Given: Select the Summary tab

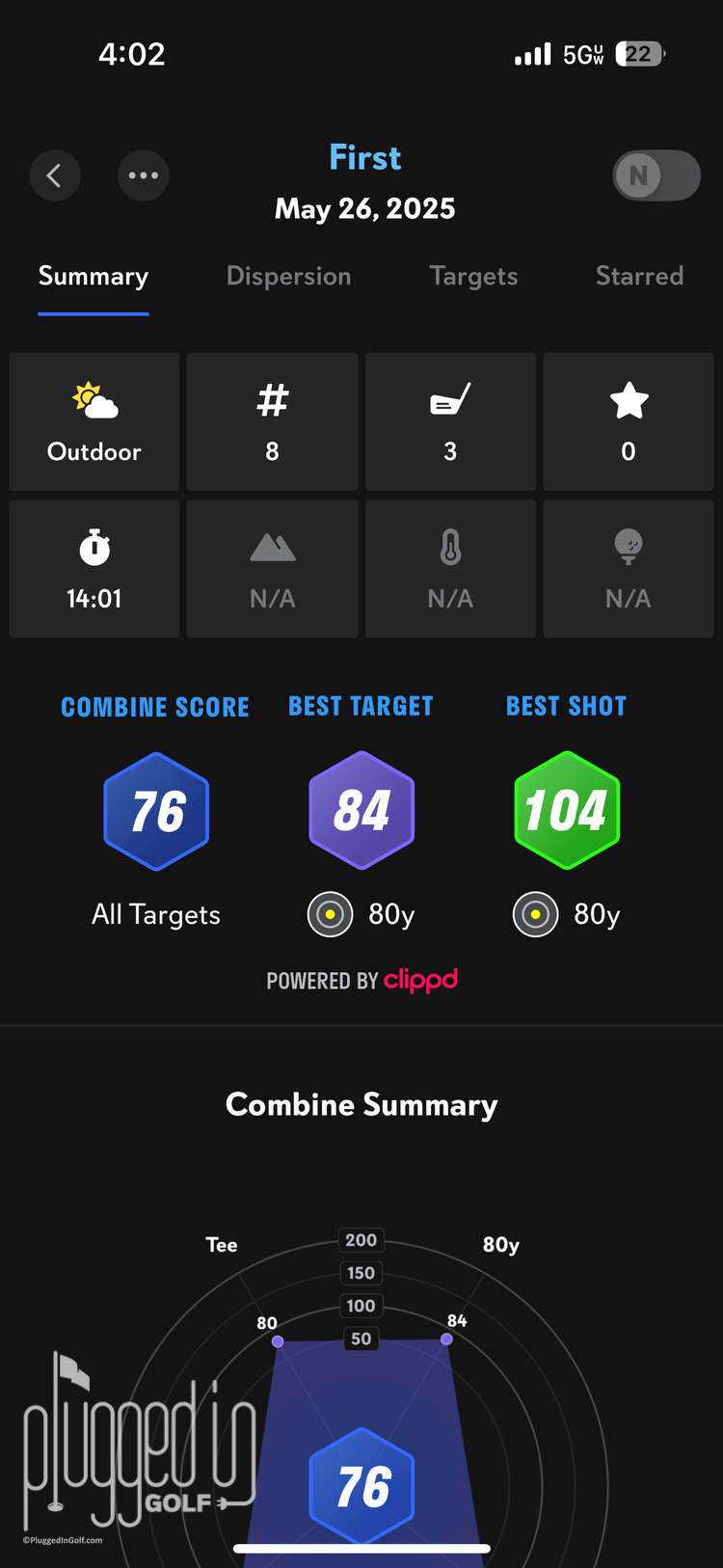Looking at the screenshot, I should pyautogui.click(x=94, y=277).
